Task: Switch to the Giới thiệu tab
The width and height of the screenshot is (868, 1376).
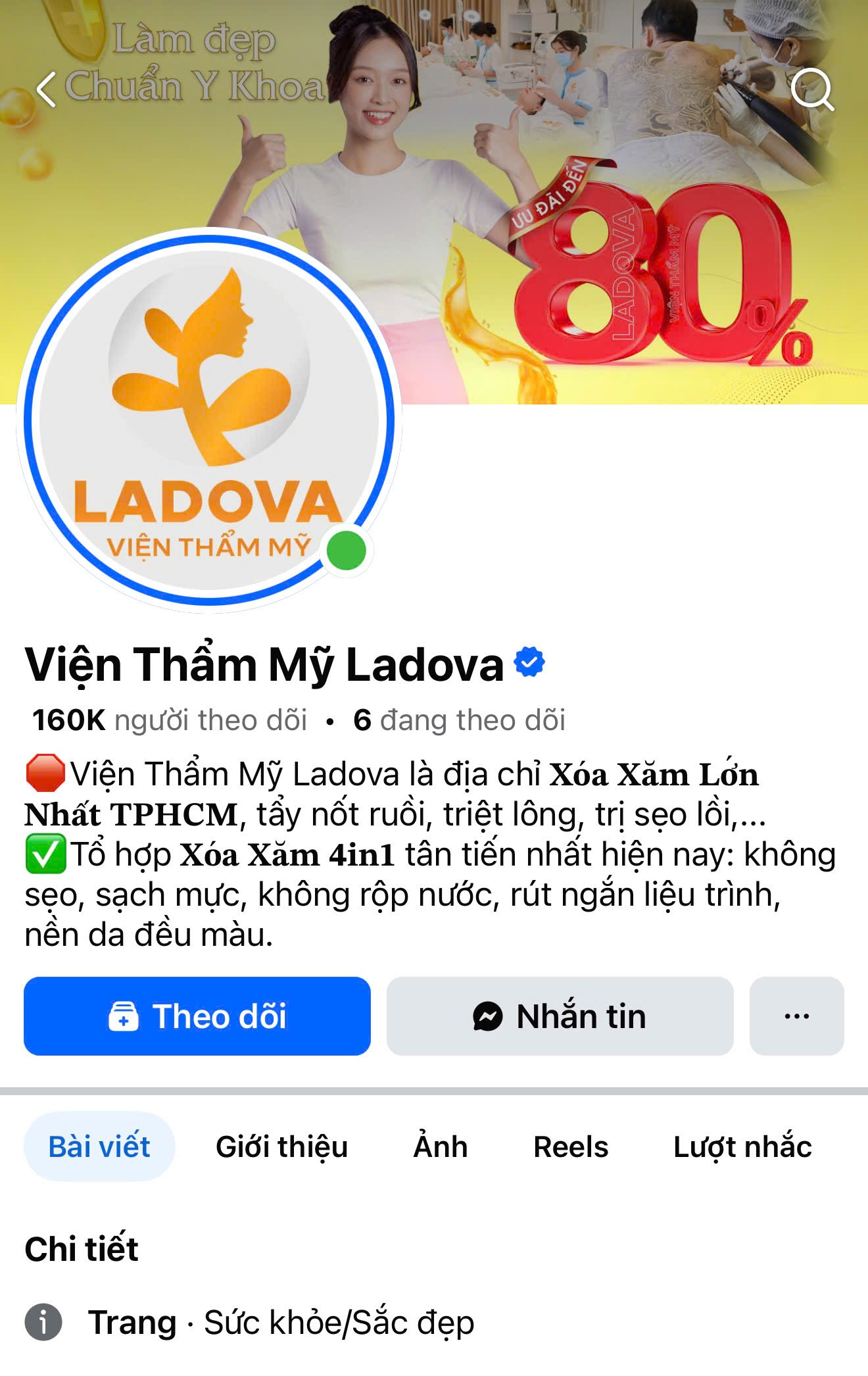Action: 281,1146
